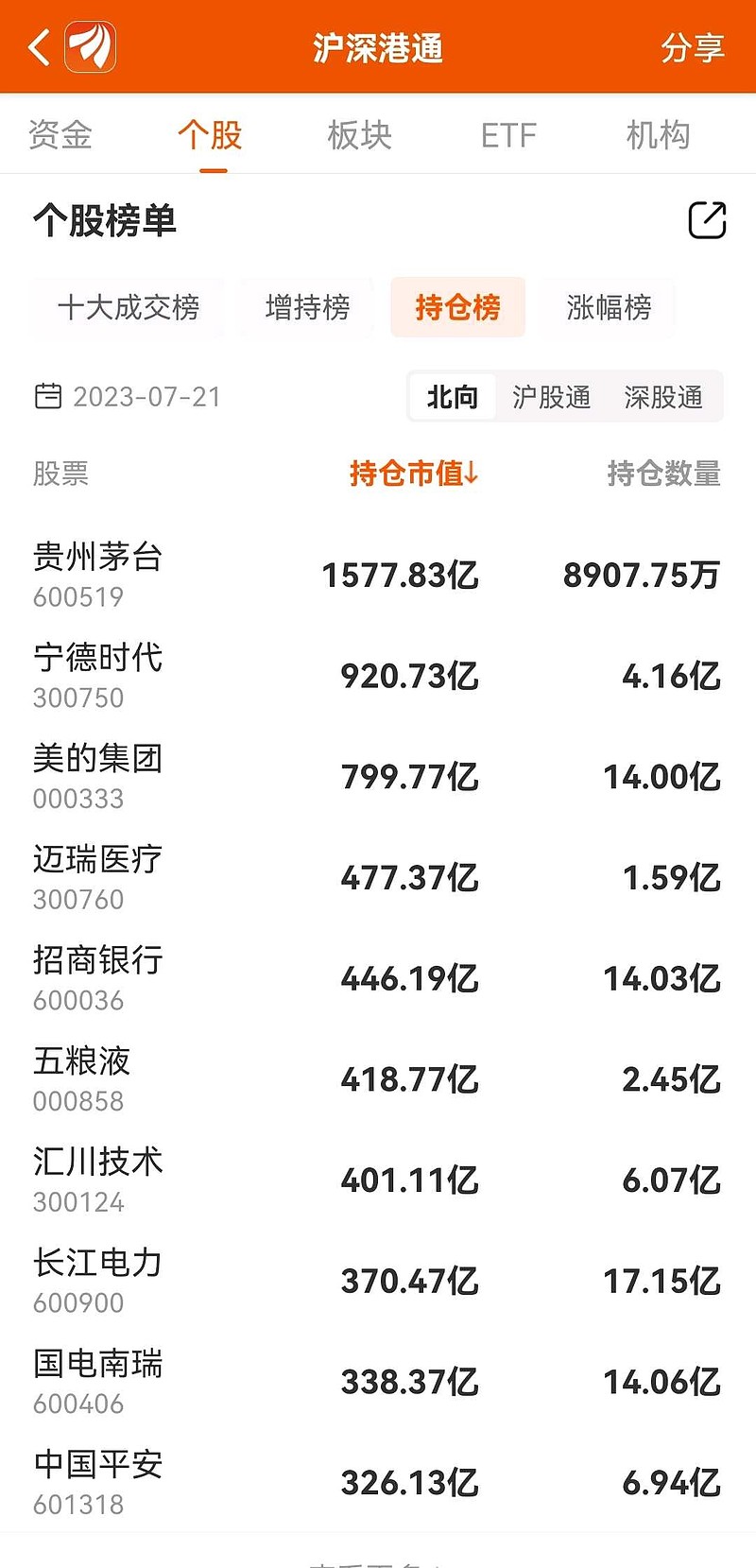This screenshot has height=1568, width=756.
Task: Tap the export icon beside 个股榜单
Action: point(706,221)
